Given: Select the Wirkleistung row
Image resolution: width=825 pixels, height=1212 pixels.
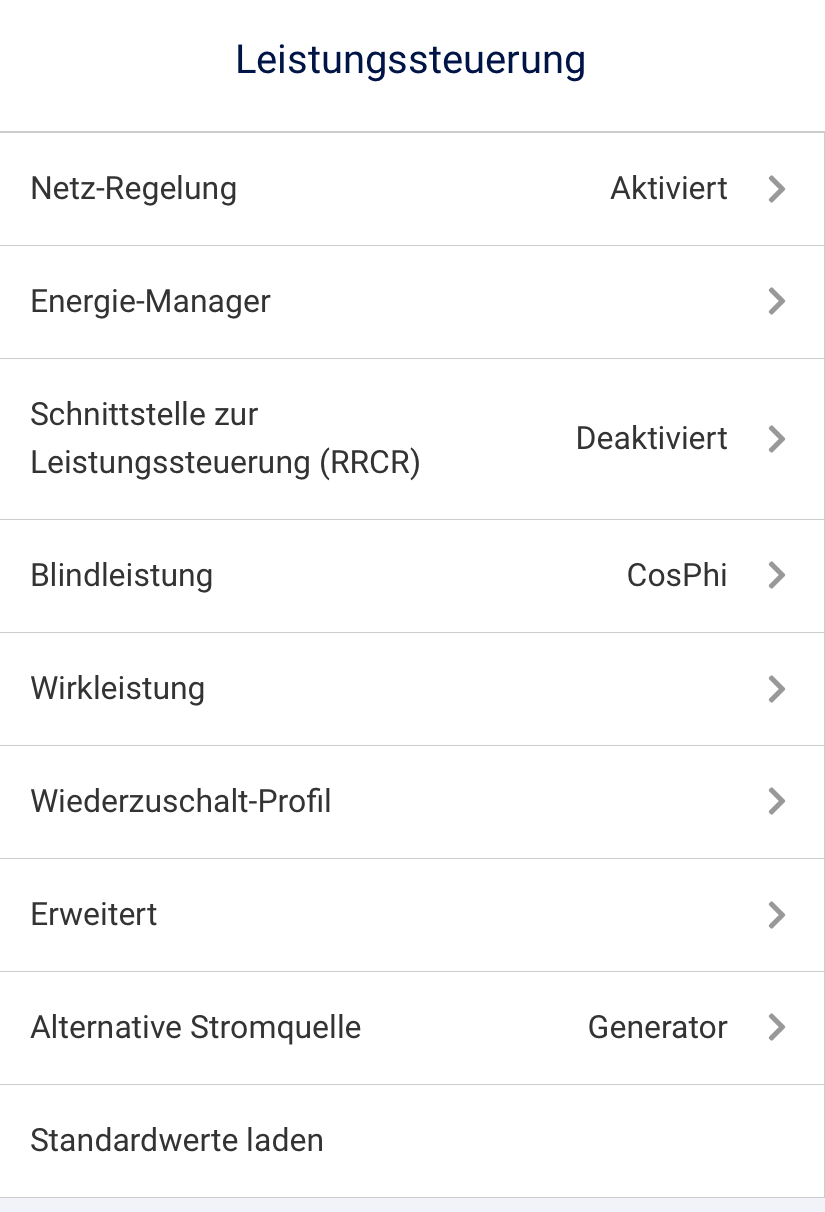Looking at the screenshot, I should [410, 689].
